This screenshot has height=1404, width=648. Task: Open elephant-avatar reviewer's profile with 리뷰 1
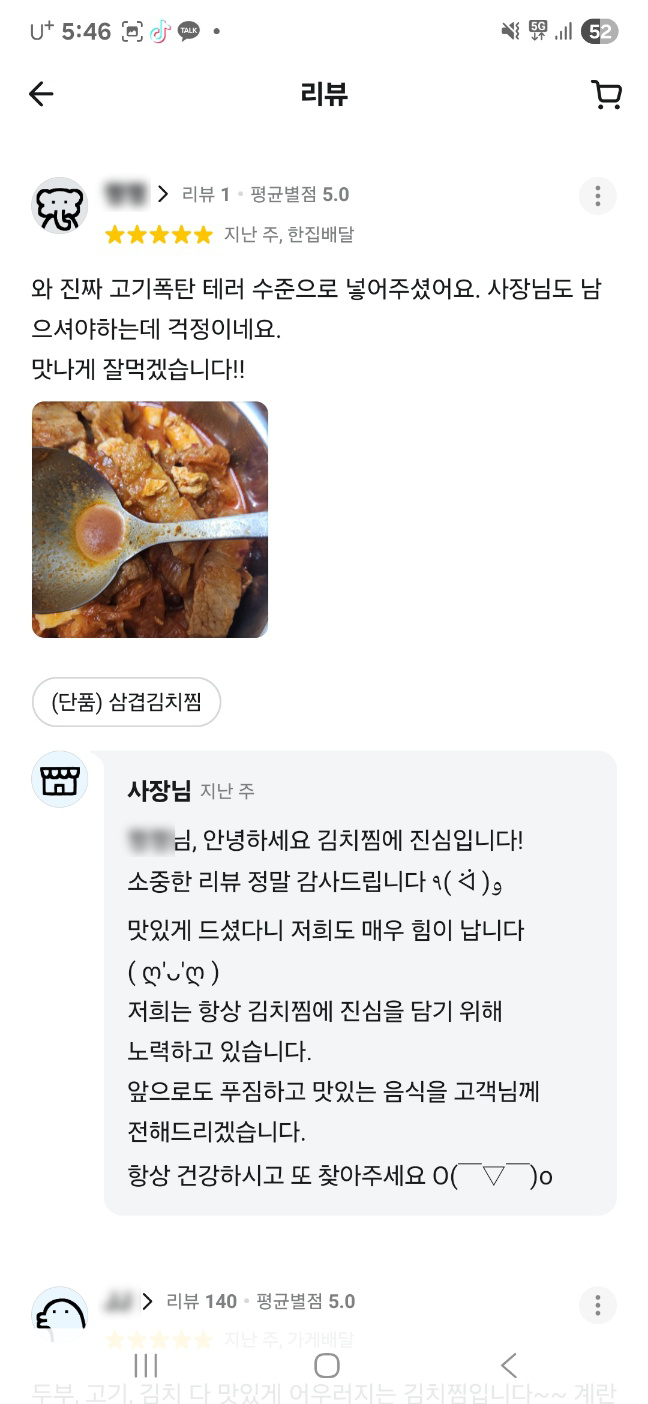tap(137, 194)
